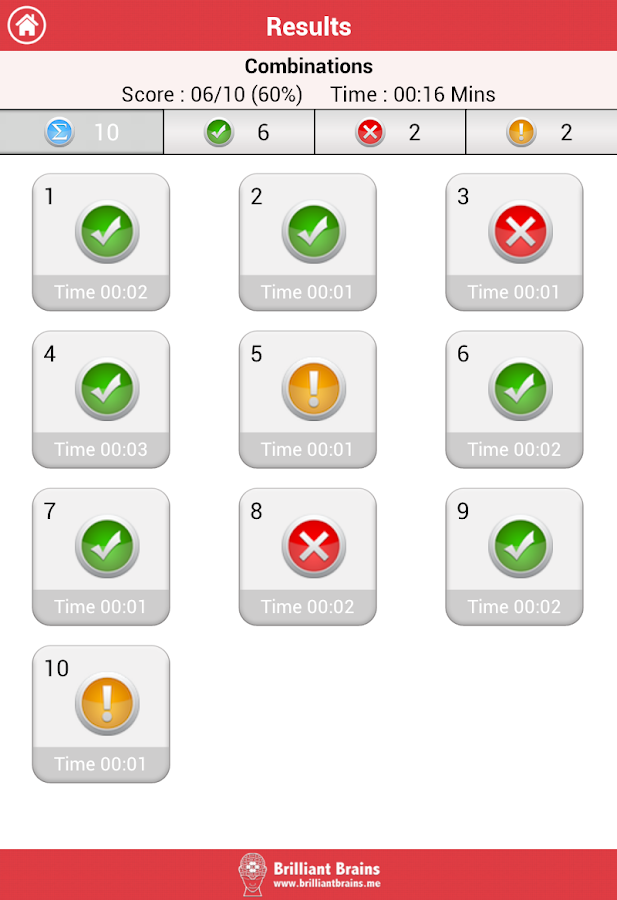Open incorrect question 3 card

coord(514,242)
